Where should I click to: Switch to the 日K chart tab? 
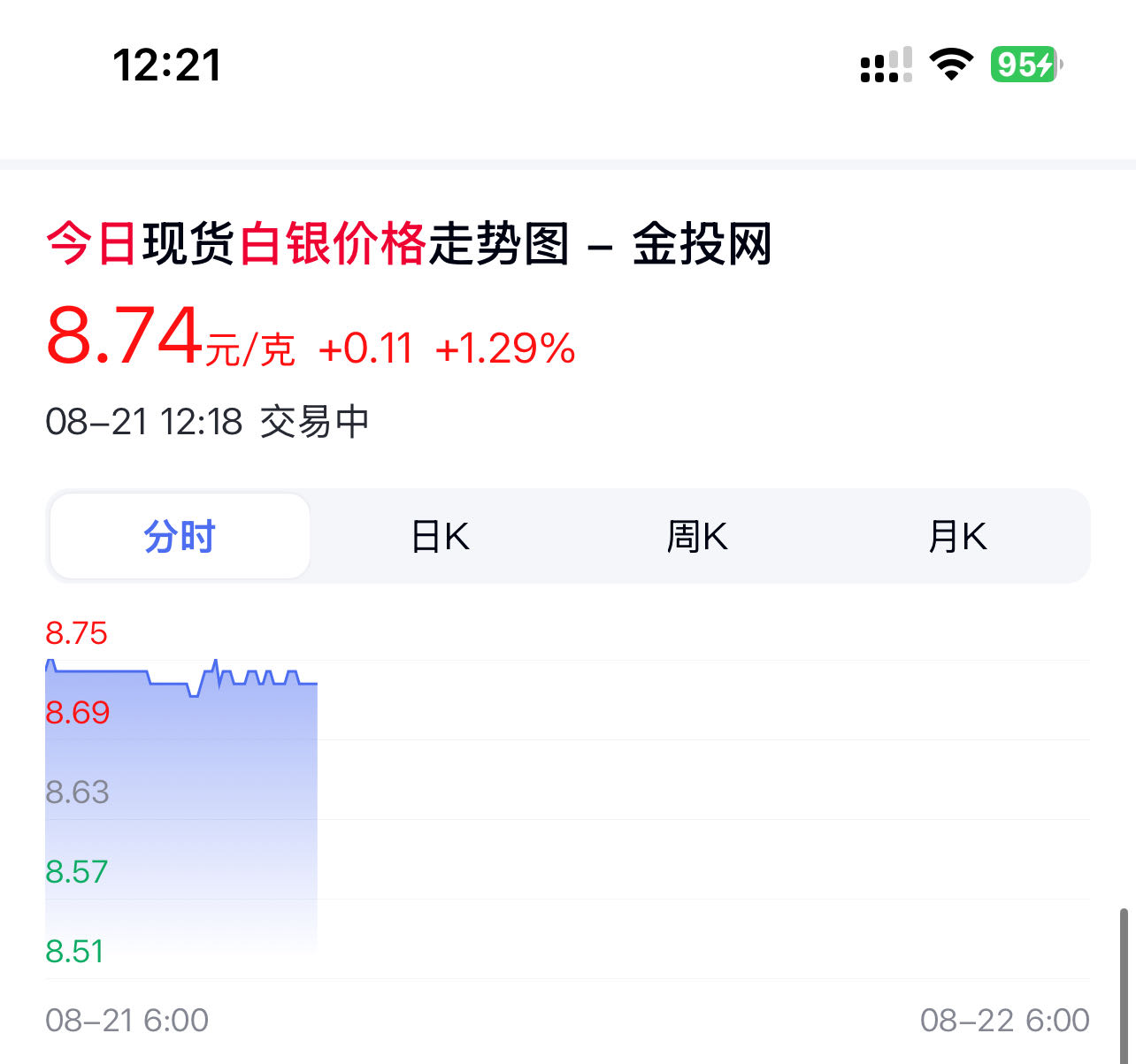click(440, 537)
